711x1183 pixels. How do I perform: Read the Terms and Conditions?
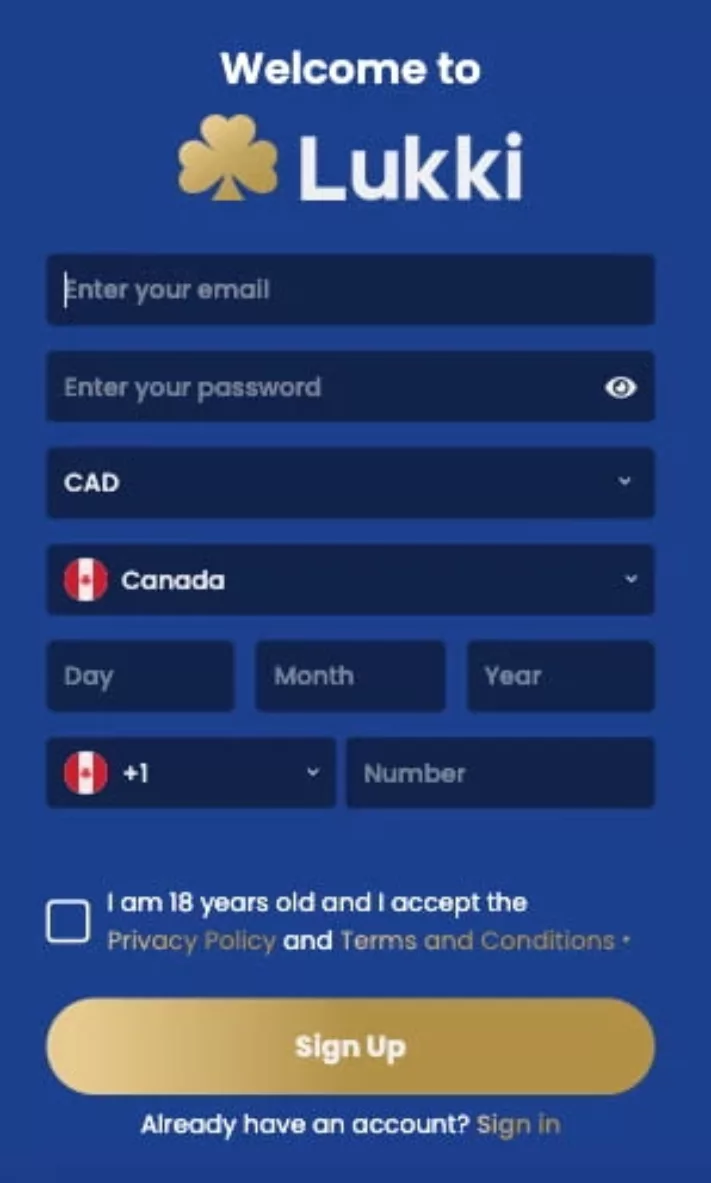(477, 941)
